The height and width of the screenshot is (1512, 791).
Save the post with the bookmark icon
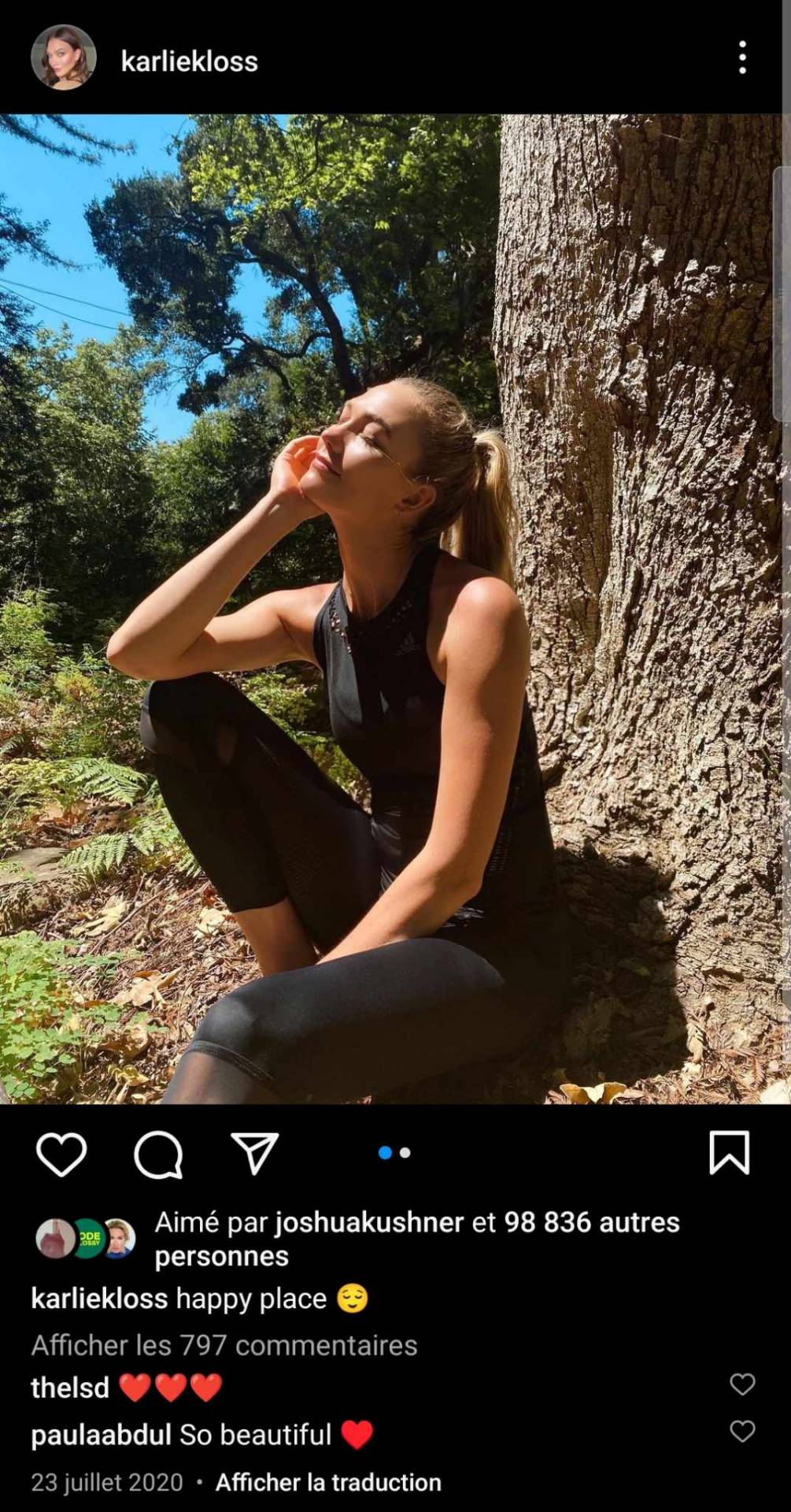[x=729, y=1153]
